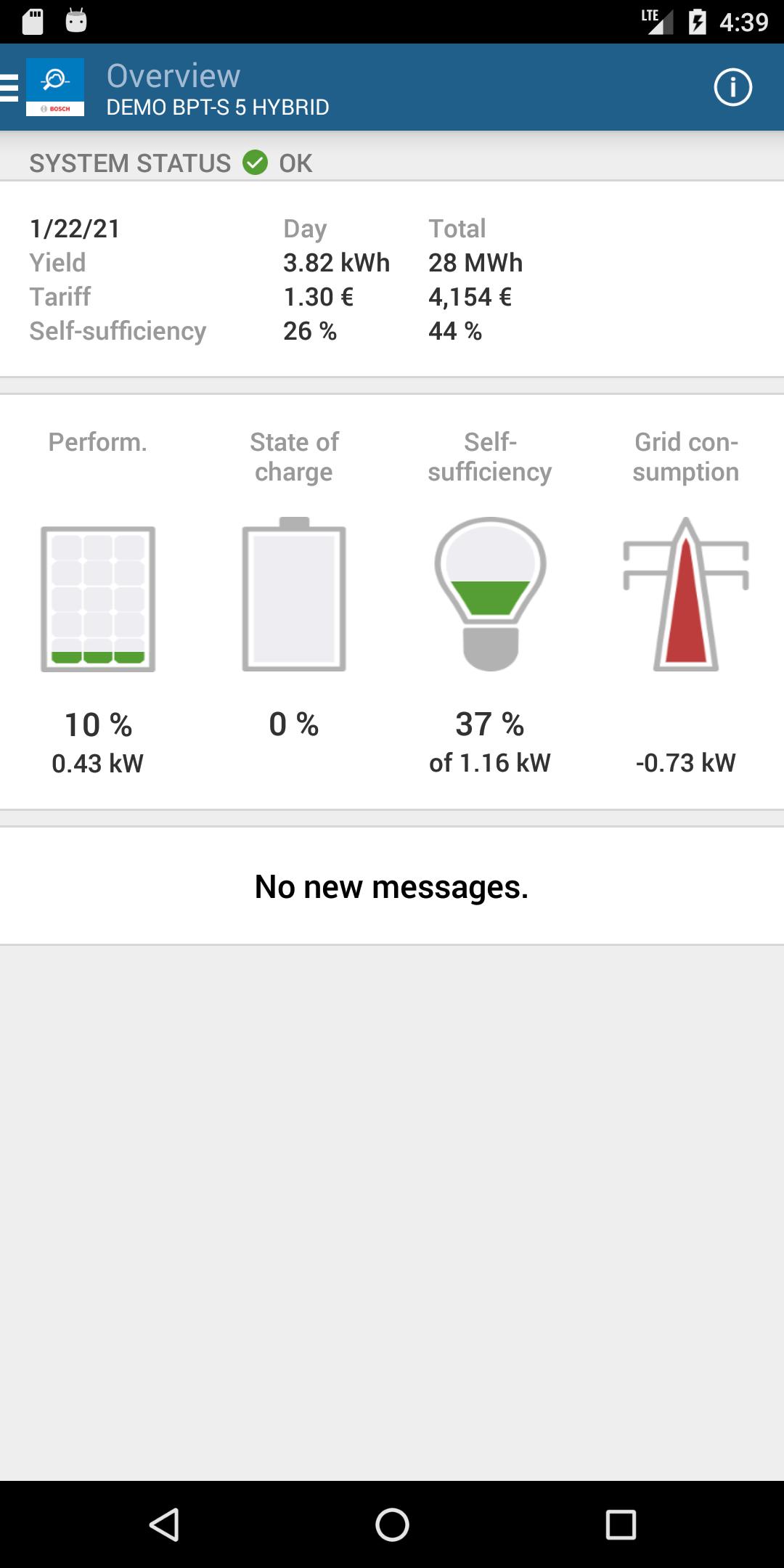Open the Perform. solar panel tile
784x1568 pixels.
point(98,599)
